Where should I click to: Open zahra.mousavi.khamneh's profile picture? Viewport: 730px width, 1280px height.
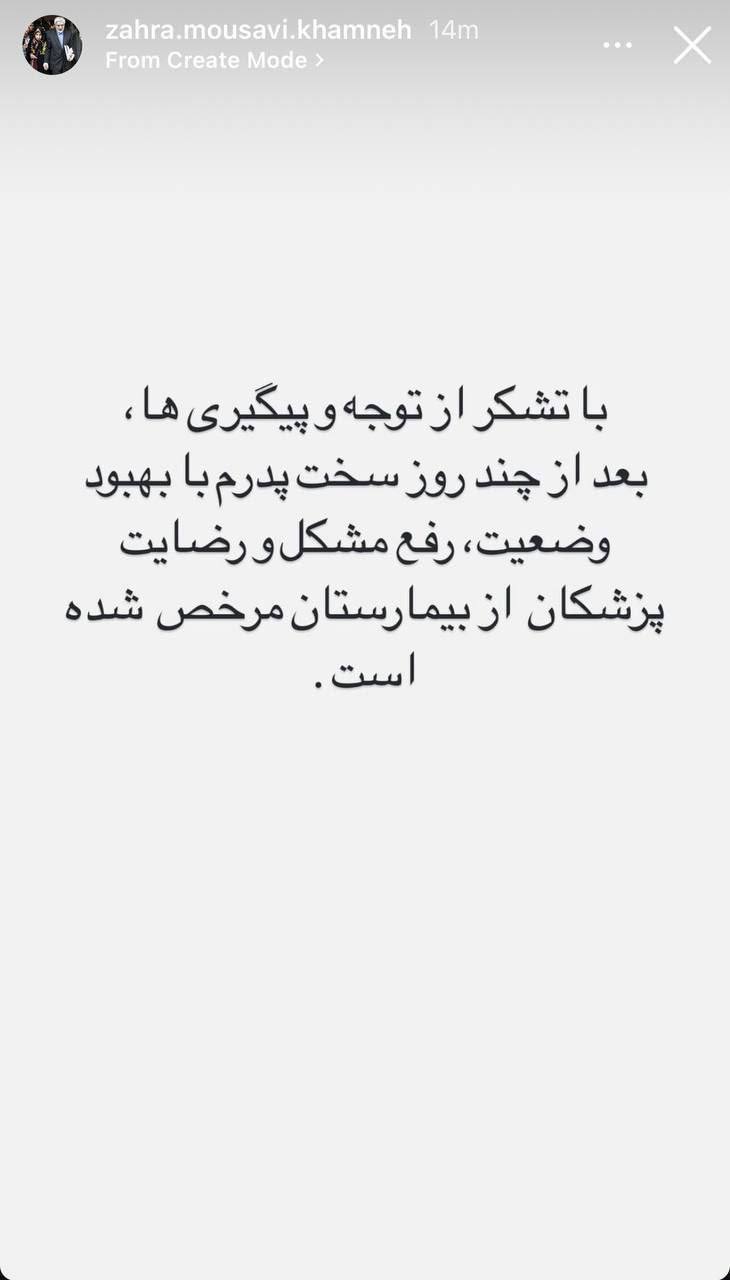[x=52, y=45]
